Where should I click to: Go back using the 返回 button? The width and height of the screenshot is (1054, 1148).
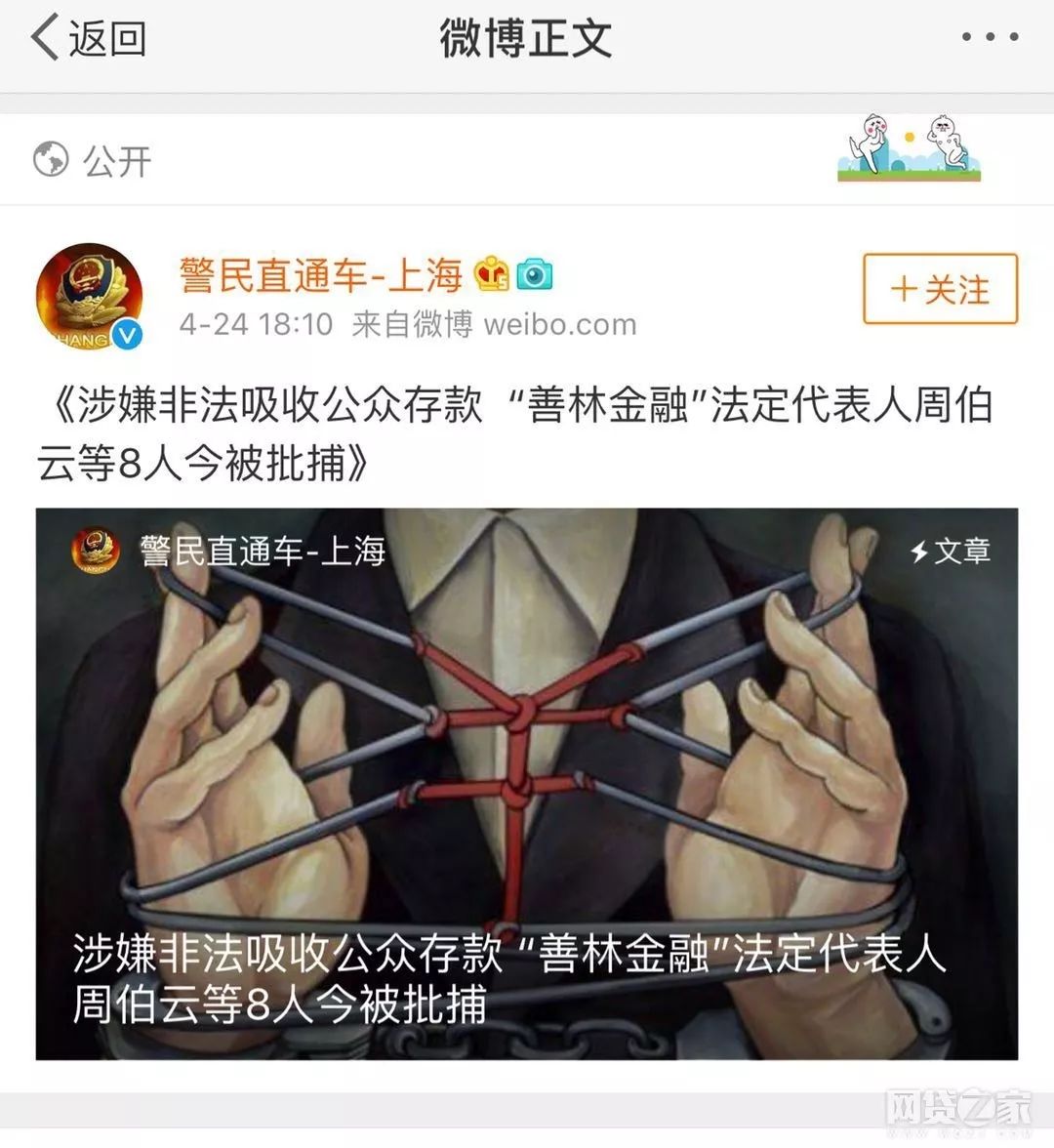[x=88, y=39]
